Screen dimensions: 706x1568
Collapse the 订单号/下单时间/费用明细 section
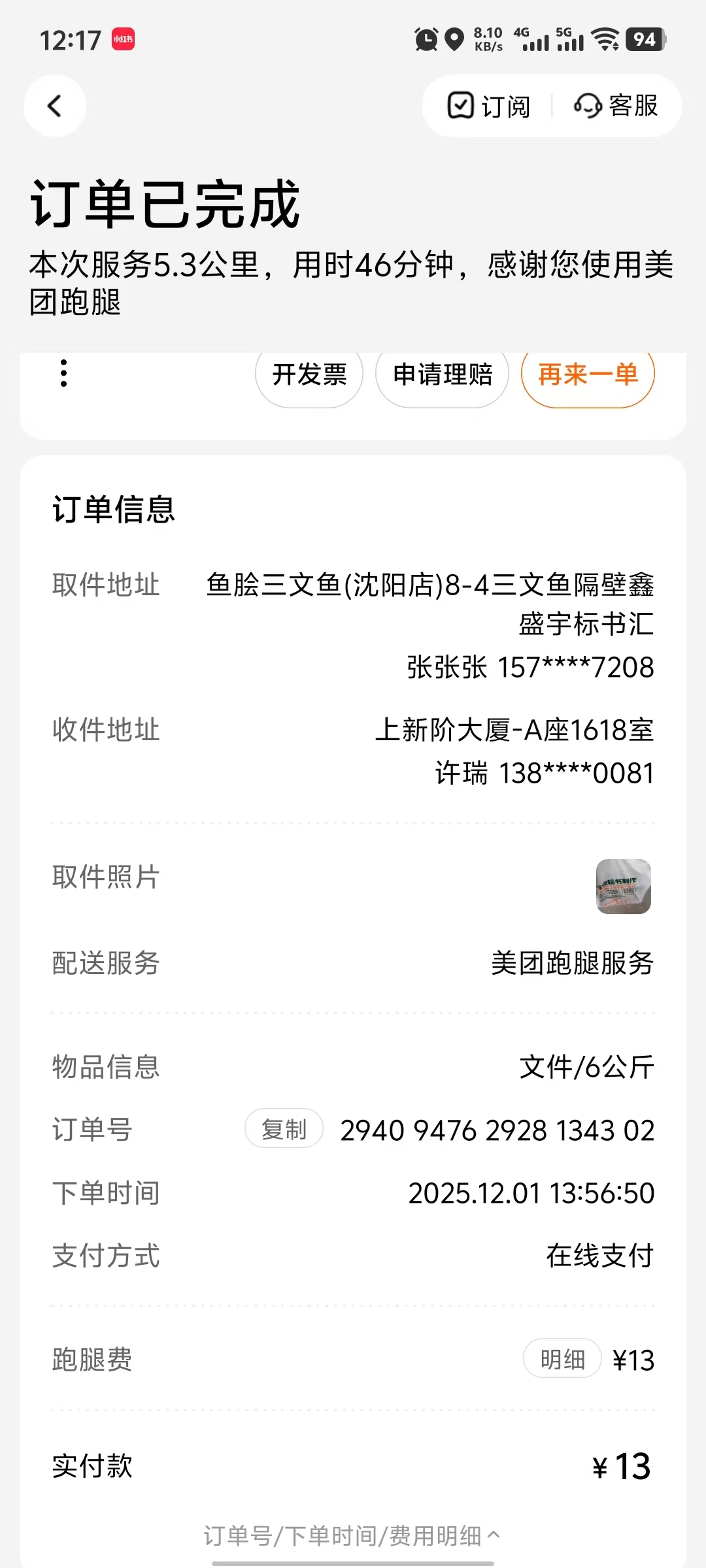click(x=353, y=1536)
